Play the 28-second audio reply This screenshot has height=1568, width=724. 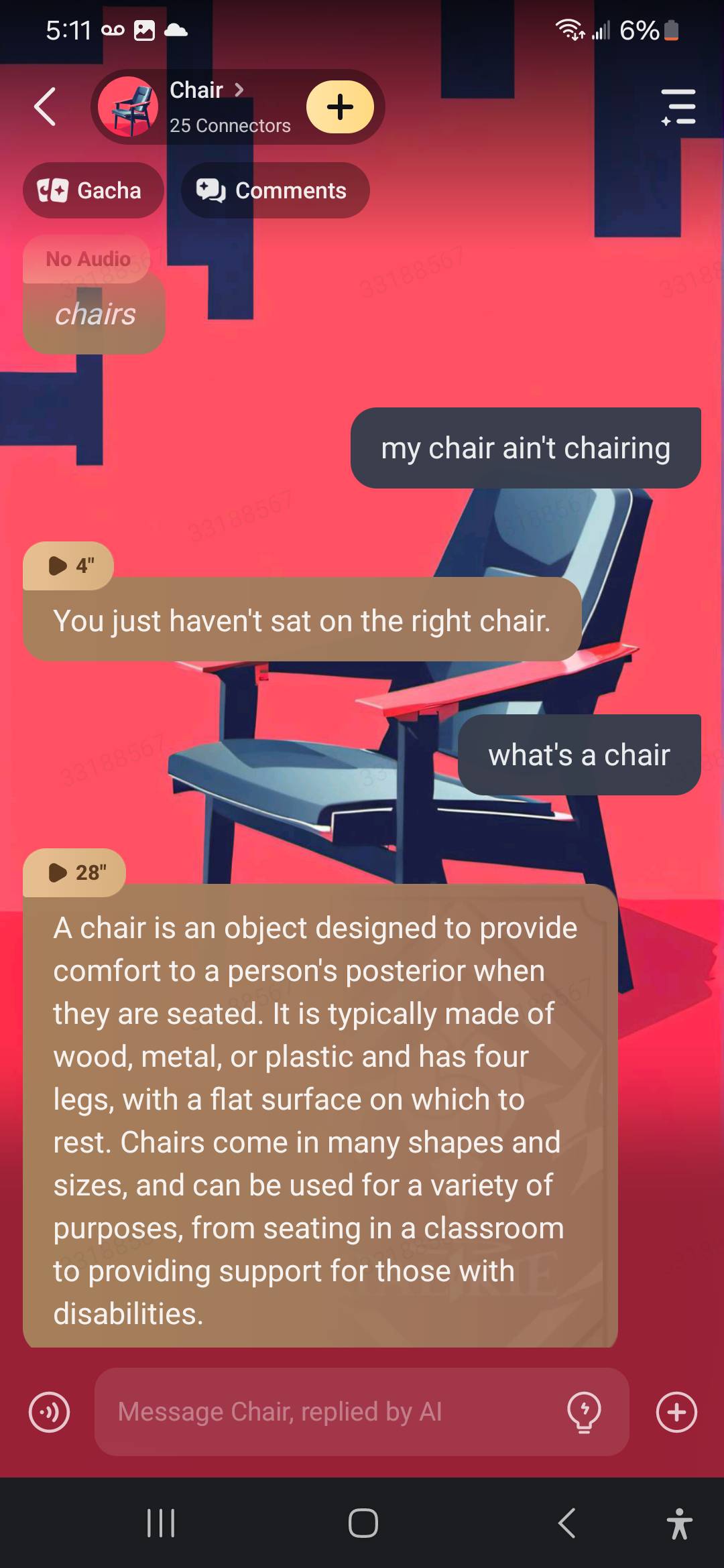[x=75, y=872]
